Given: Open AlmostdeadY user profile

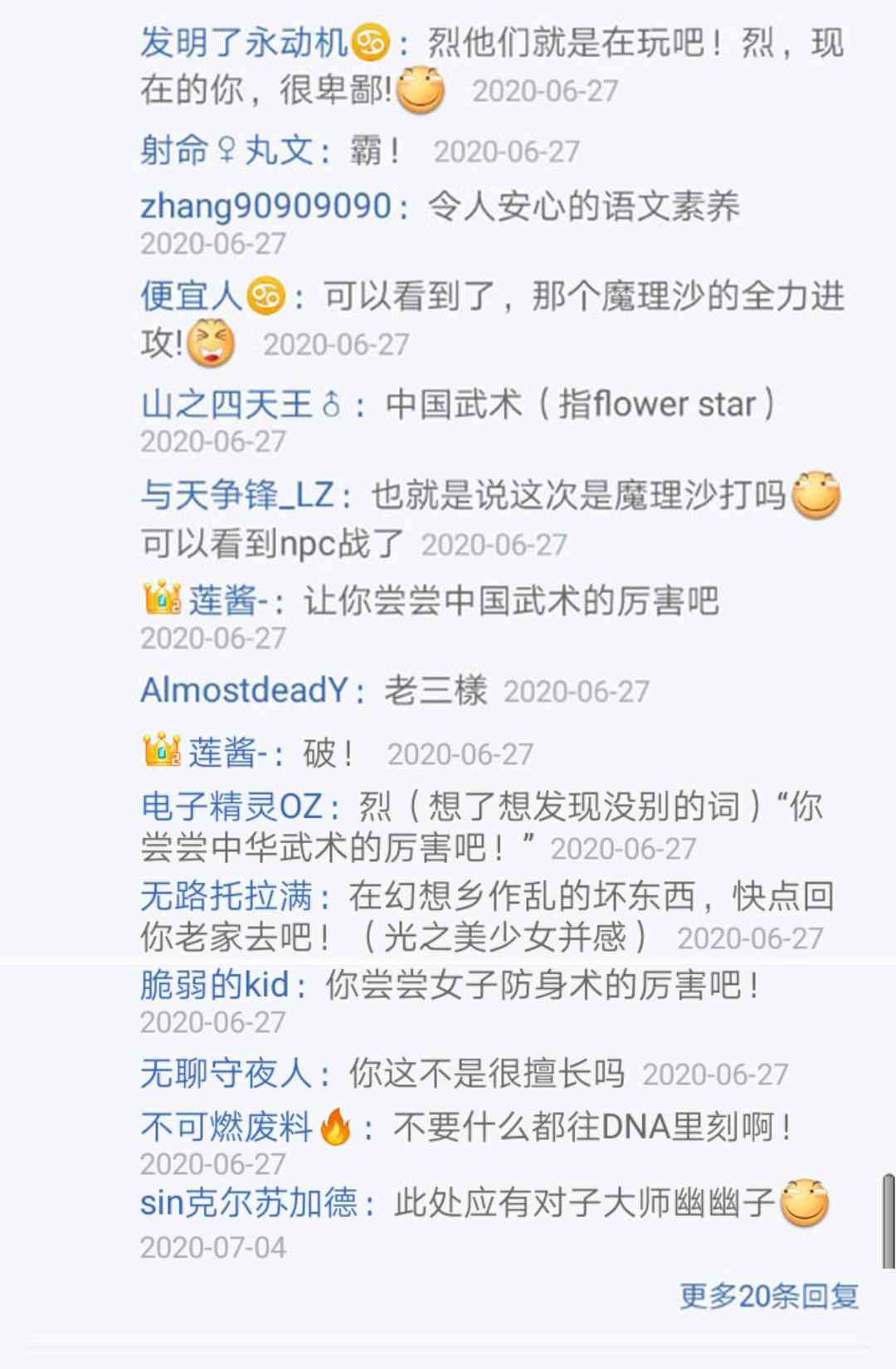Looking at the screenshot, I should [x=244, y=690].
